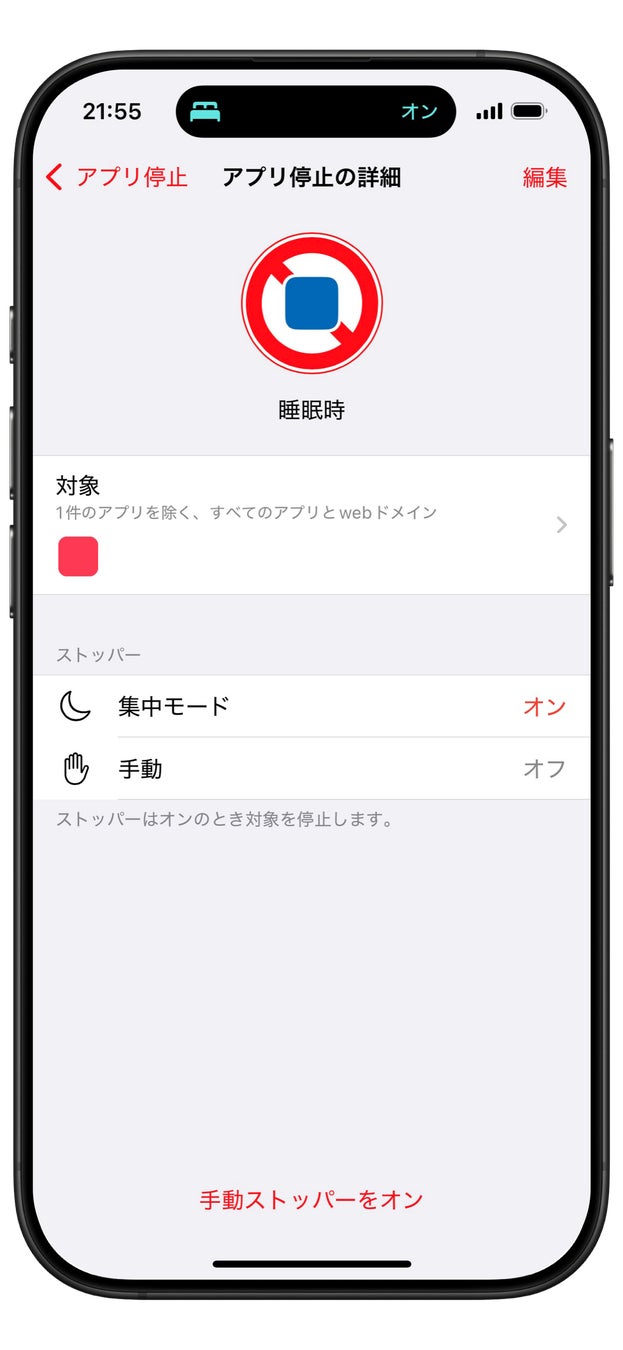Turn on 手動ストッパーをオン
The image size is (623, 1350).
[311, 1200]
